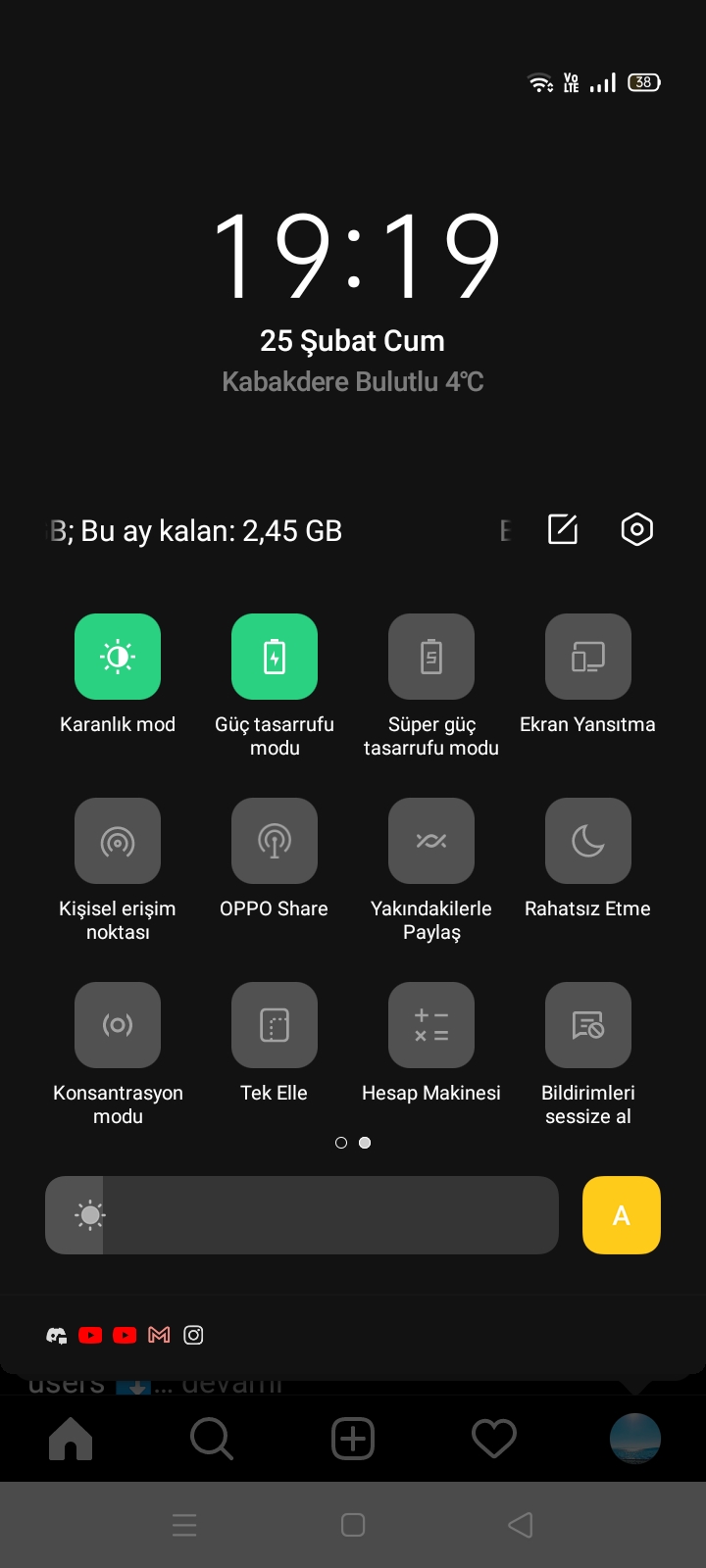Disable Güç tasarrufu modu
The width and height of the screenshot is (706, 1568).
[x=275, y=657]
